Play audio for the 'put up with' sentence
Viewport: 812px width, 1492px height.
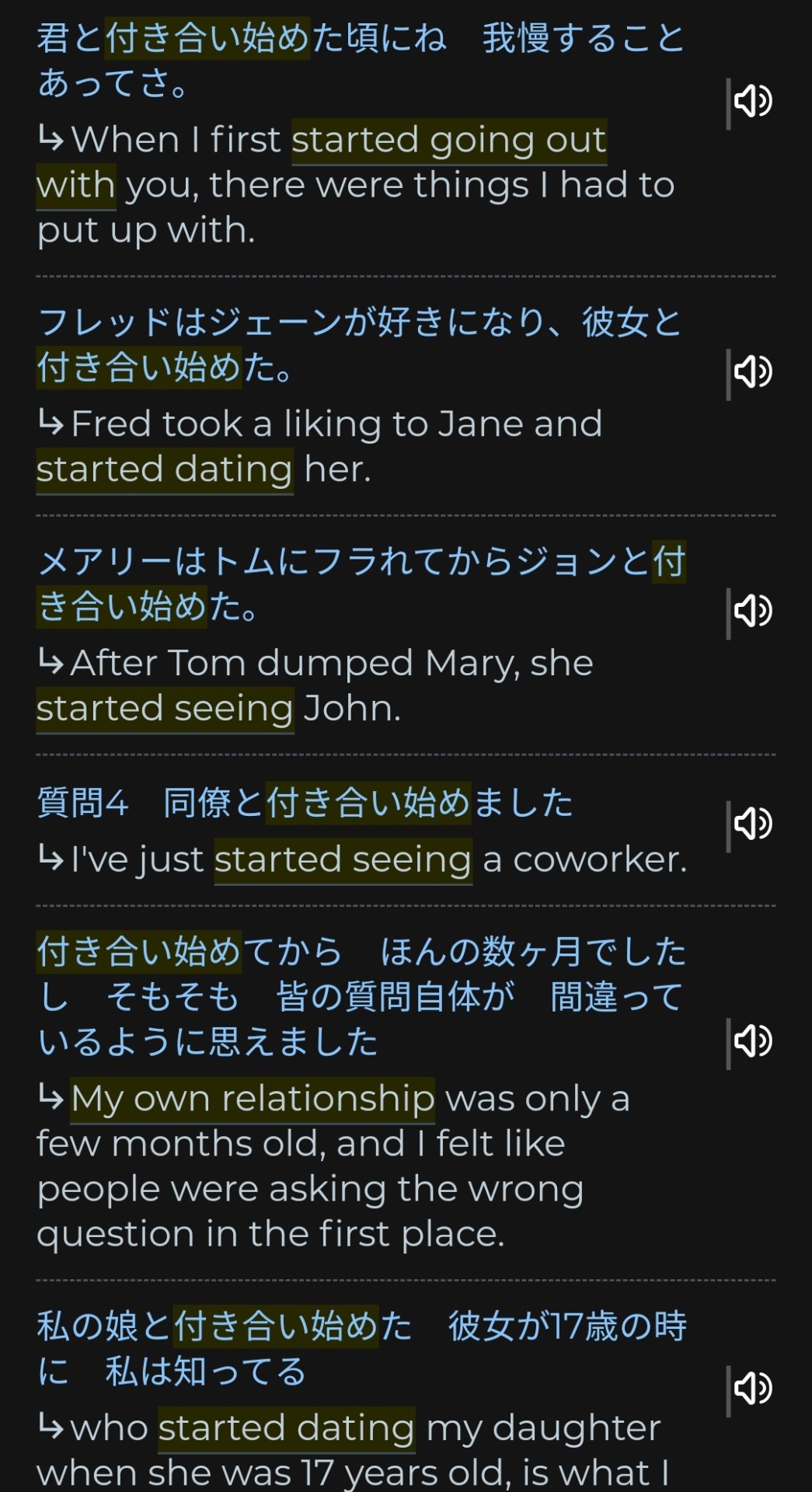752,101
